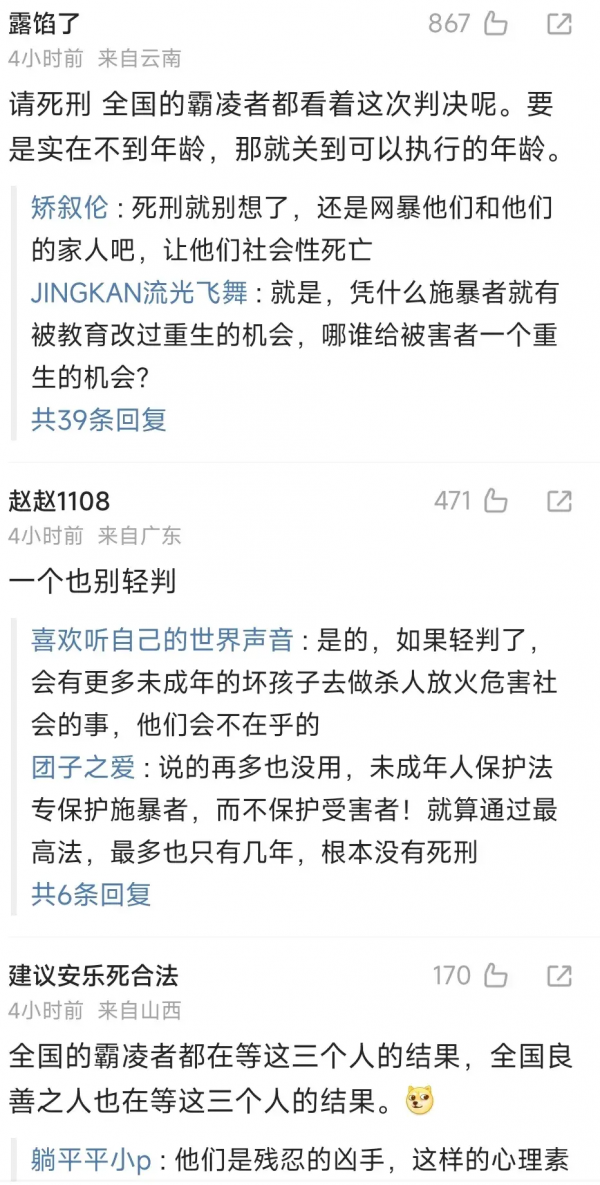The height and width of the screenshot is (1185, 600).
Task: Like the comment by 露馅了
Action: pyautogui.click(x=496, y=24)
